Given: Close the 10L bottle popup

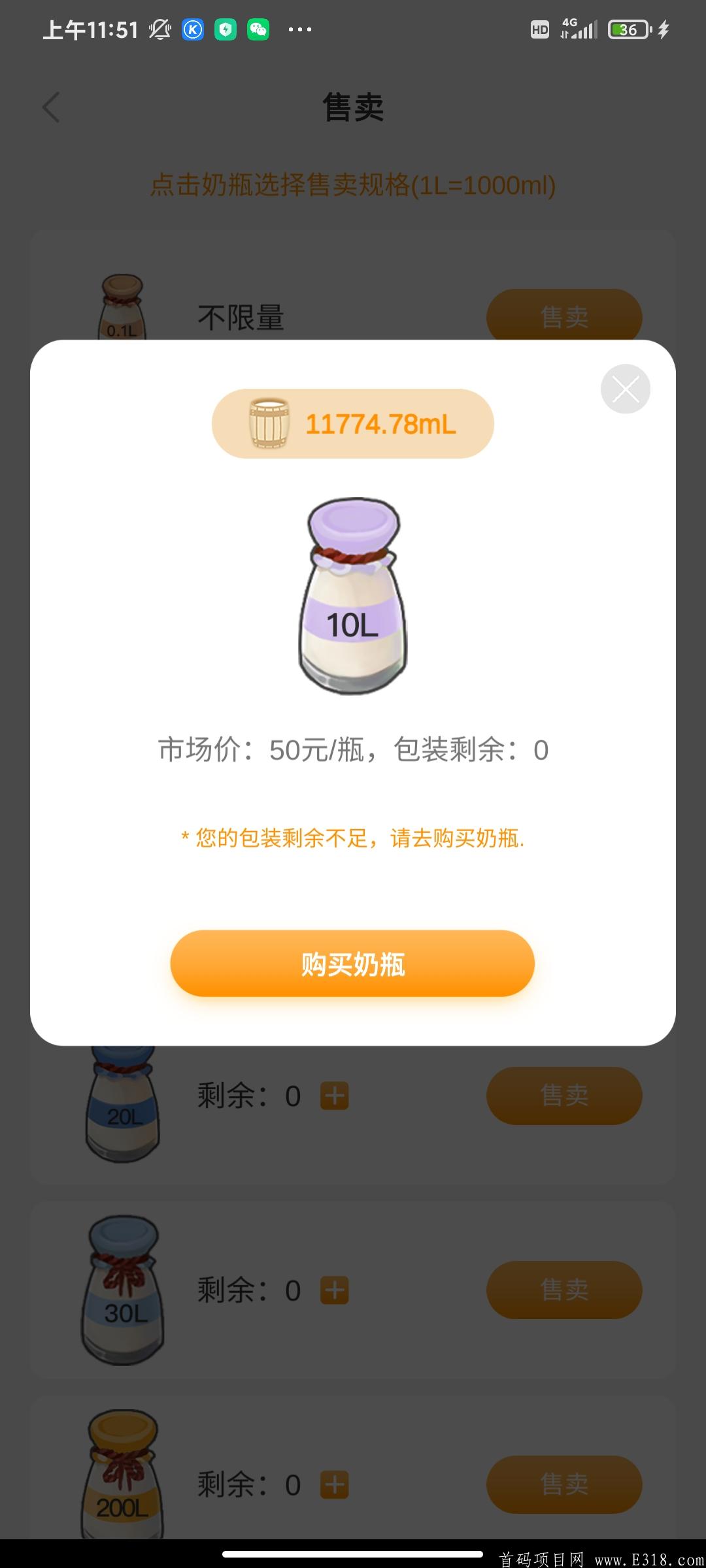Looking at the screenshot, I should pos(625,388).
